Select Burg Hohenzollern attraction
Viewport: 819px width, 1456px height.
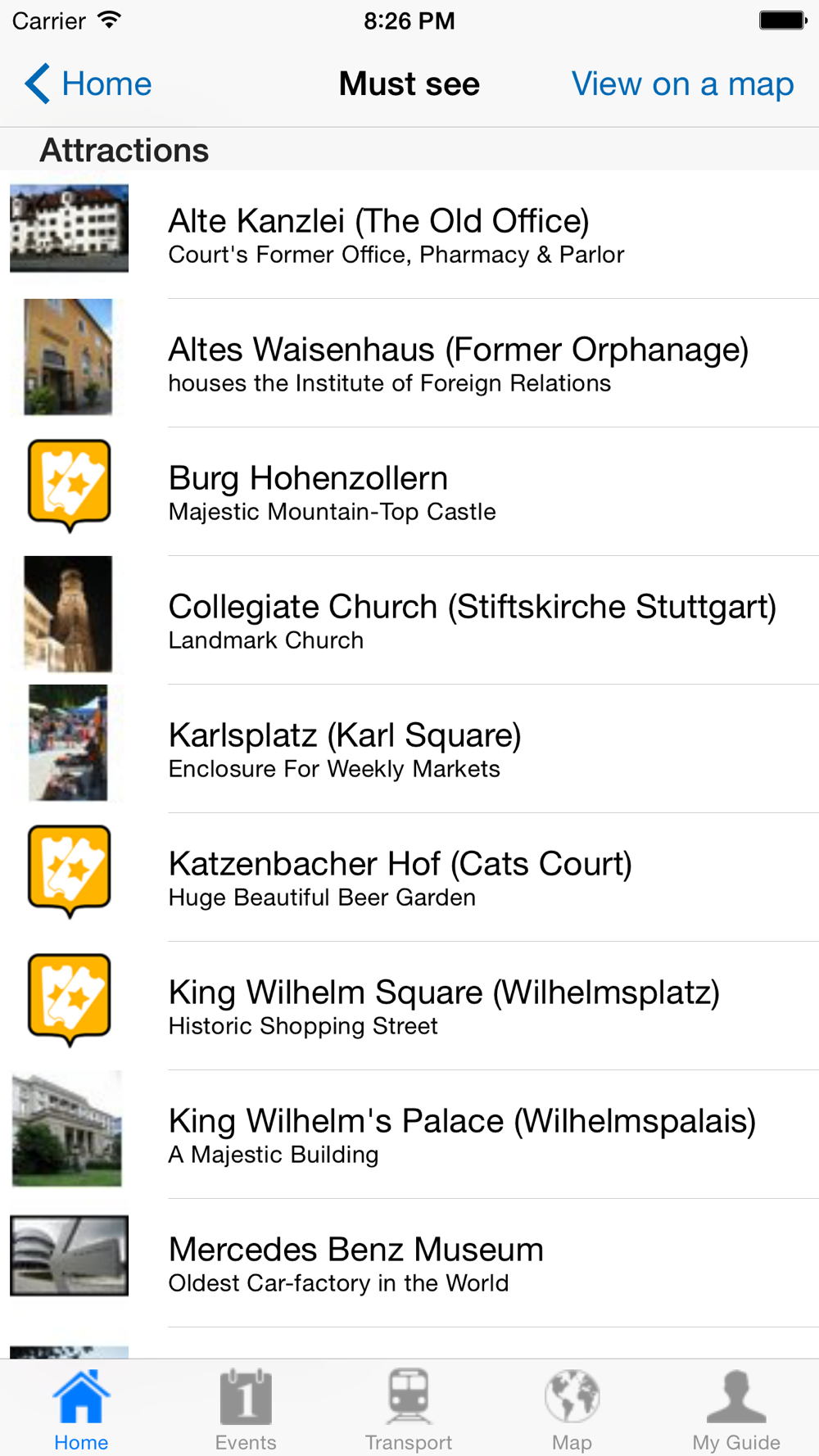tap(409, 491)
